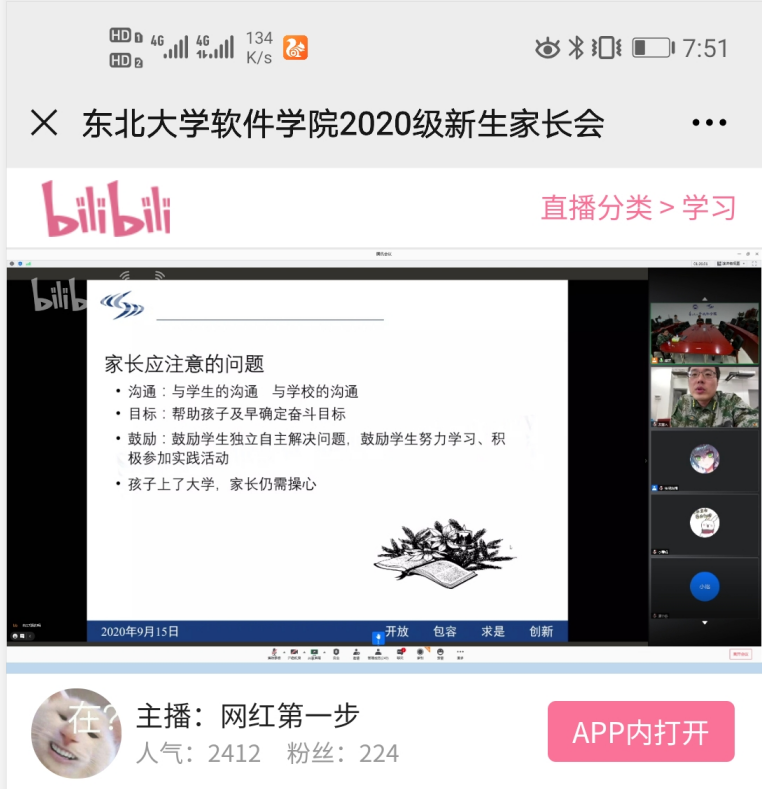Tap the APP内打开 button
Viewport: 762px width, 789px height.
[x=640, y=732]
